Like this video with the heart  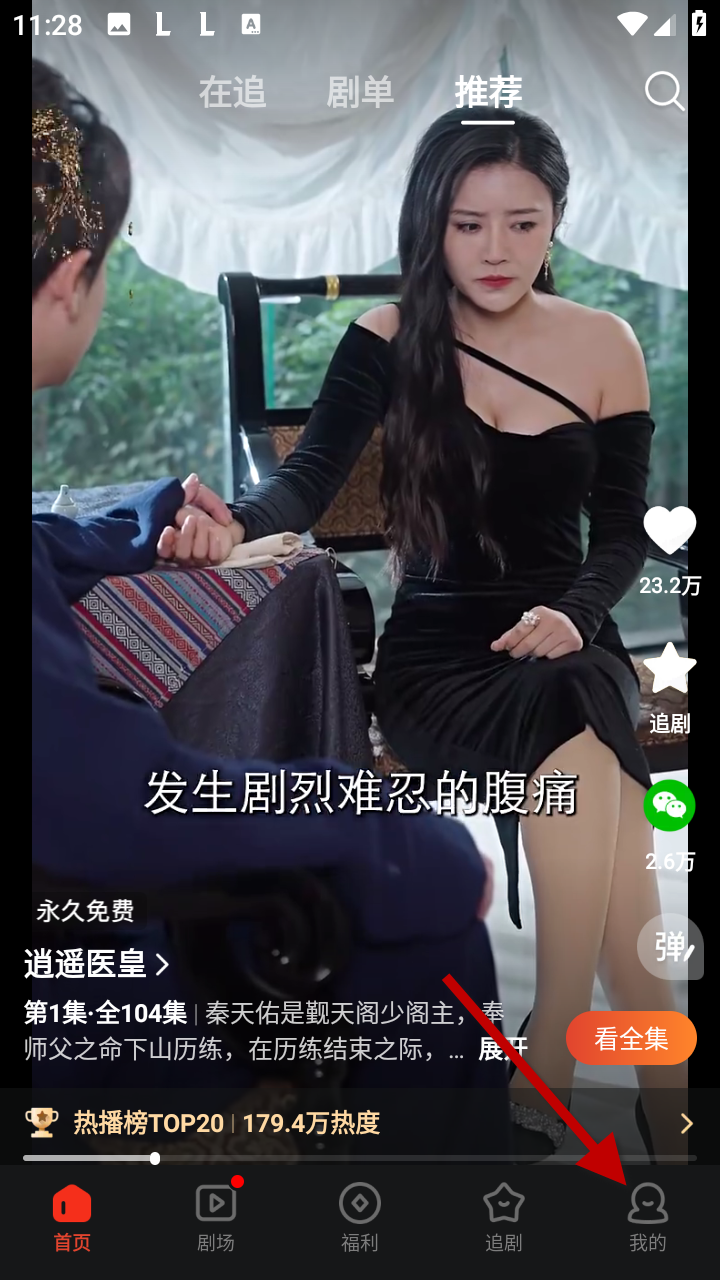(x=669, y=531)
